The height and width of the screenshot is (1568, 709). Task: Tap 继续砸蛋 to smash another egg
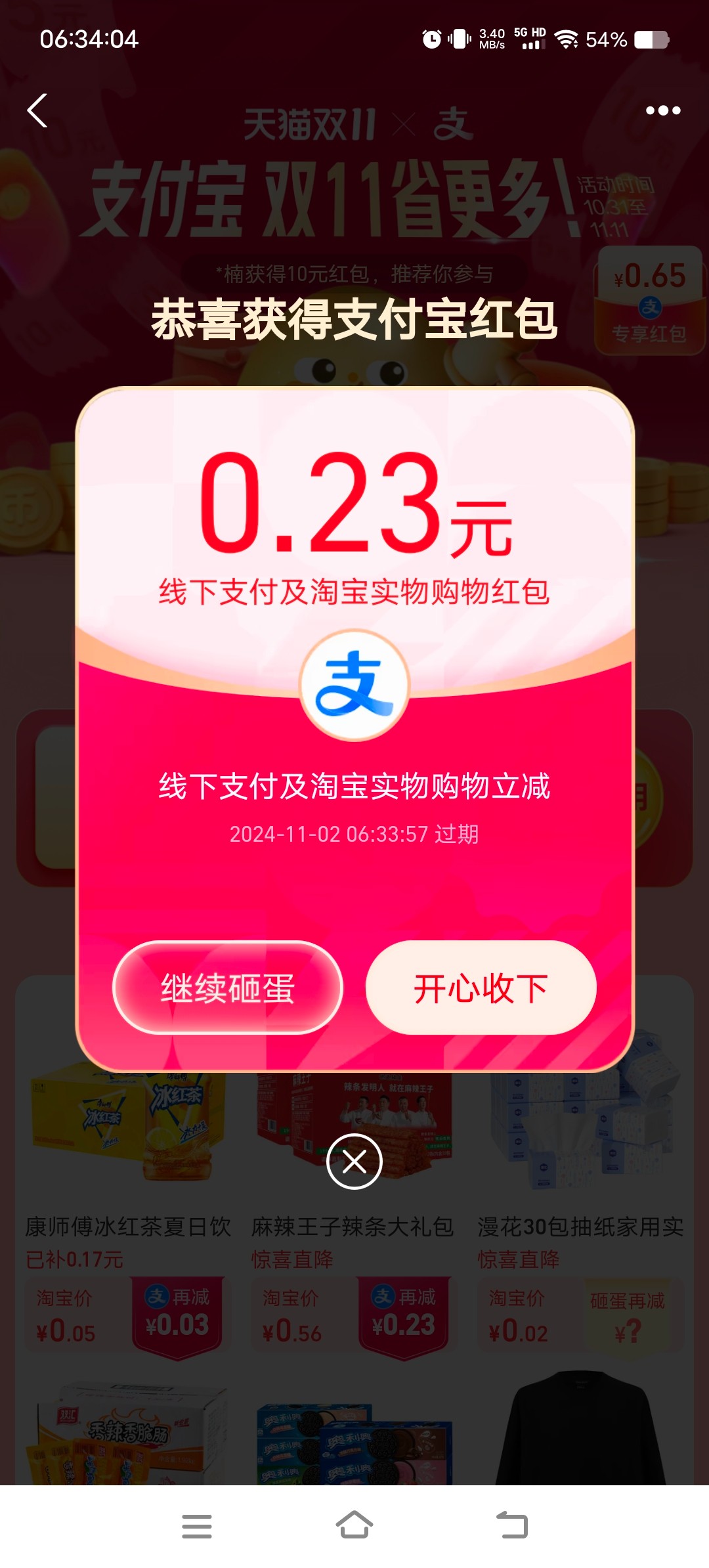click(x=227, y=988)
